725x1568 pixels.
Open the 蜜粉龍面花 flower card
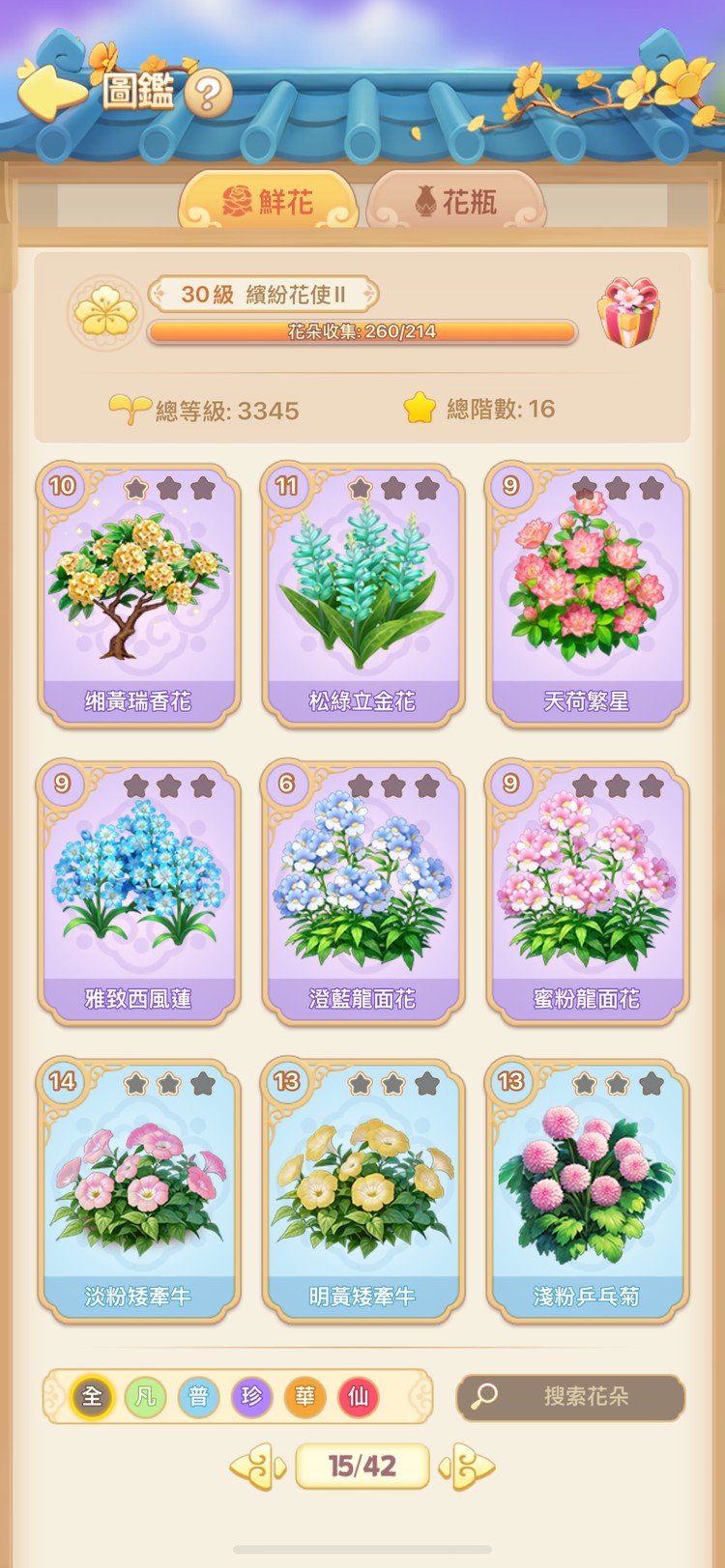pyautogui.click(x=587, y=892)
